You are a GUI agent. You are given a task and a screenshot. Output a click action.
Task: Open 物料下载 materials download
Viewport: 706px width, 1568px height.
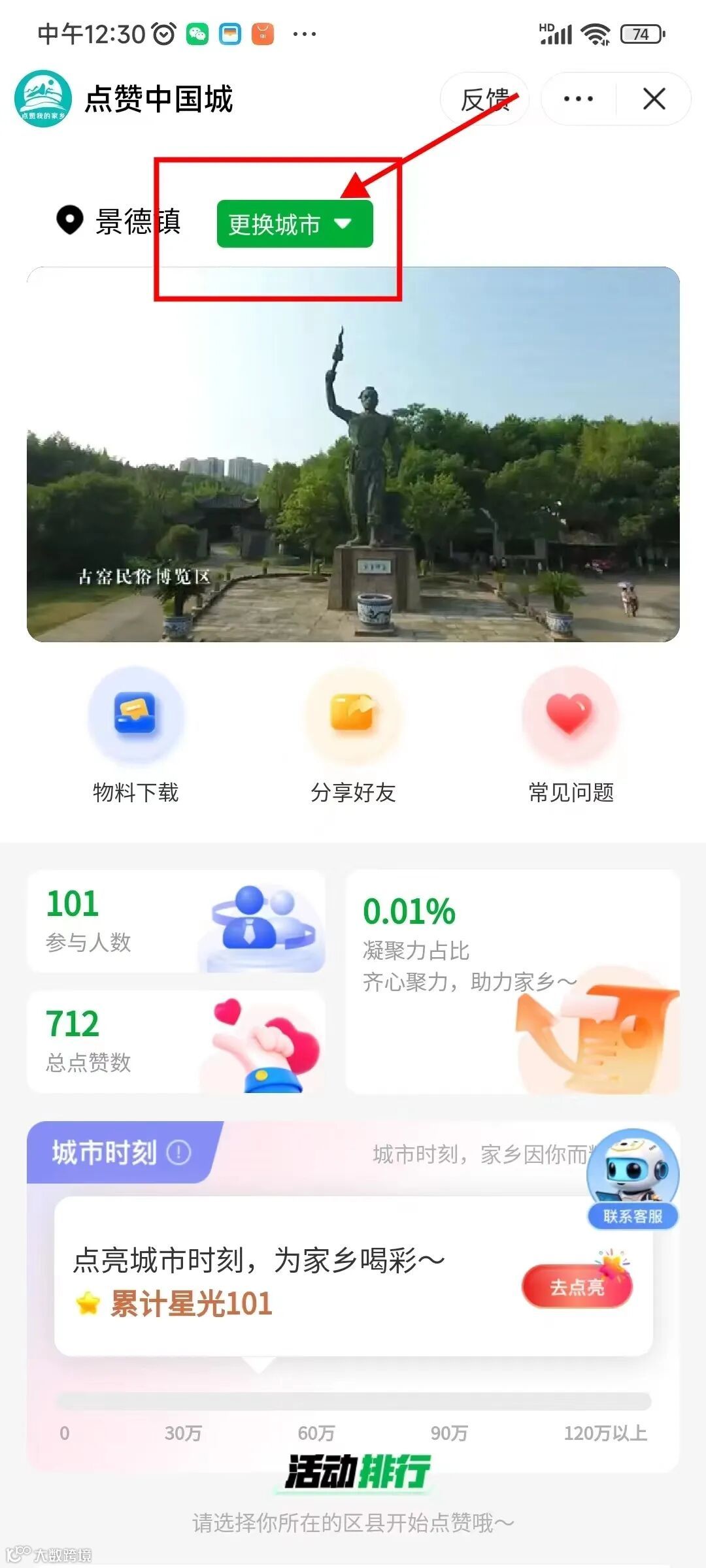[136, 736]
